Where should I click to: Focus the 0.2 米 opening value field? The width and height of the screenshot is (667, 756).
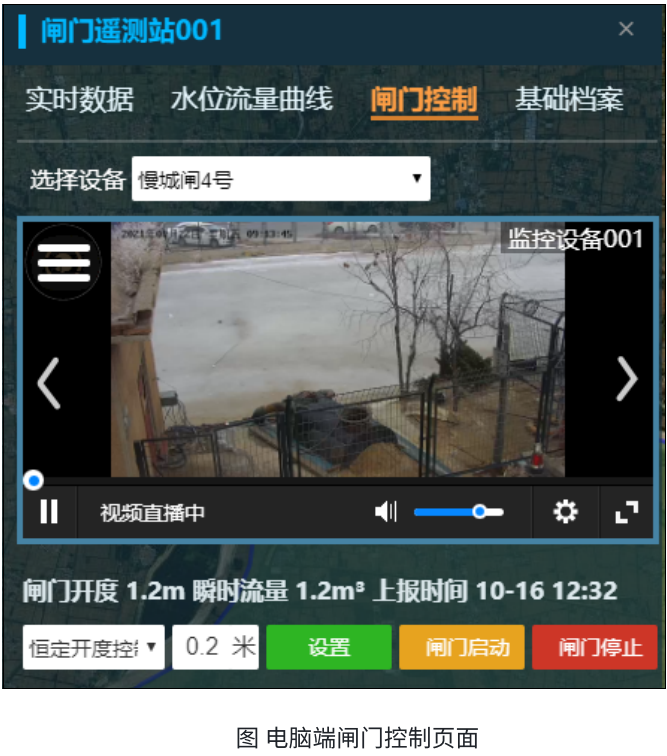tap(215, 647)
